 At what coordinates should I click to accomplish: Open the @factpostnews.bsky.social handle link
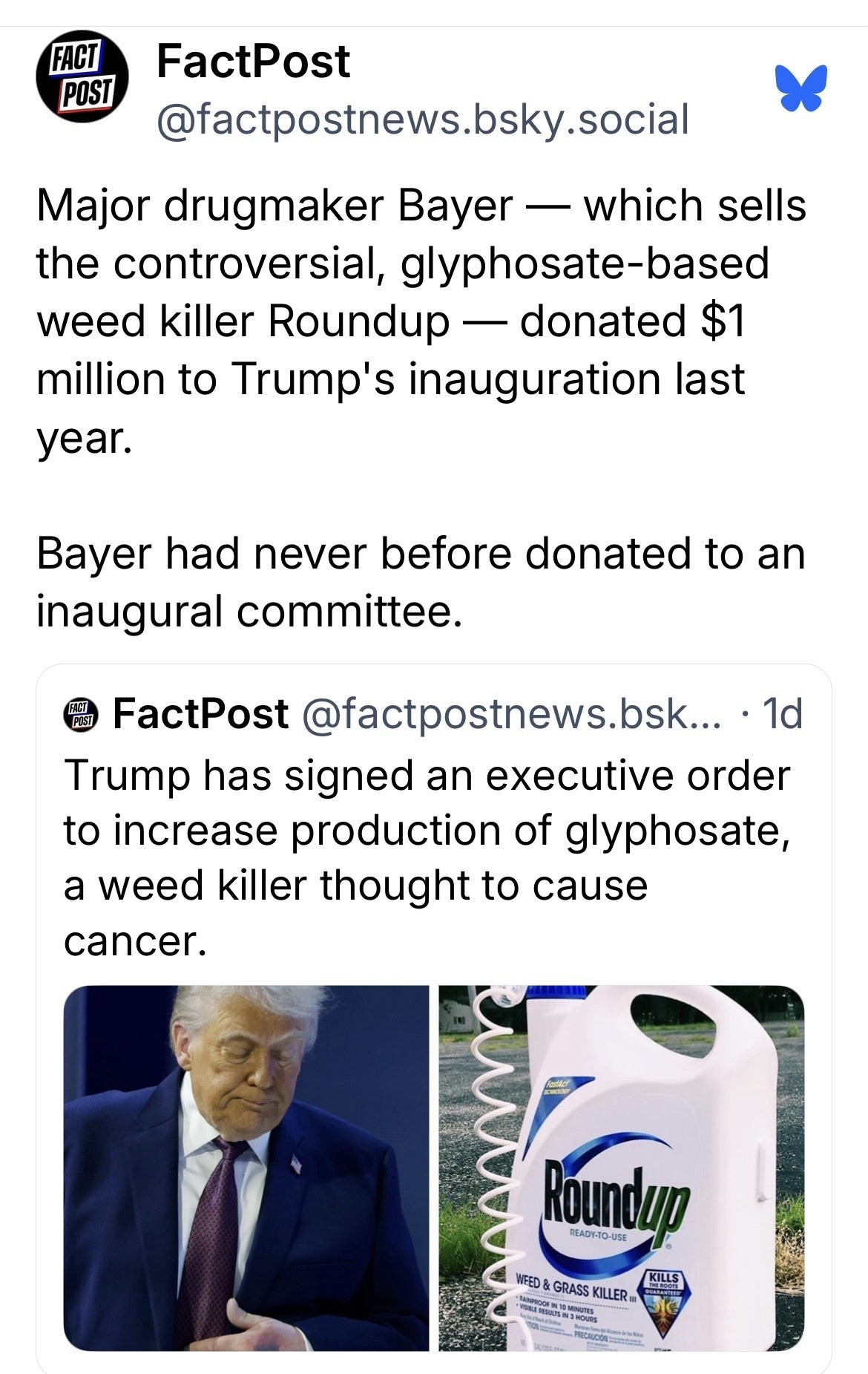[422, 120]
